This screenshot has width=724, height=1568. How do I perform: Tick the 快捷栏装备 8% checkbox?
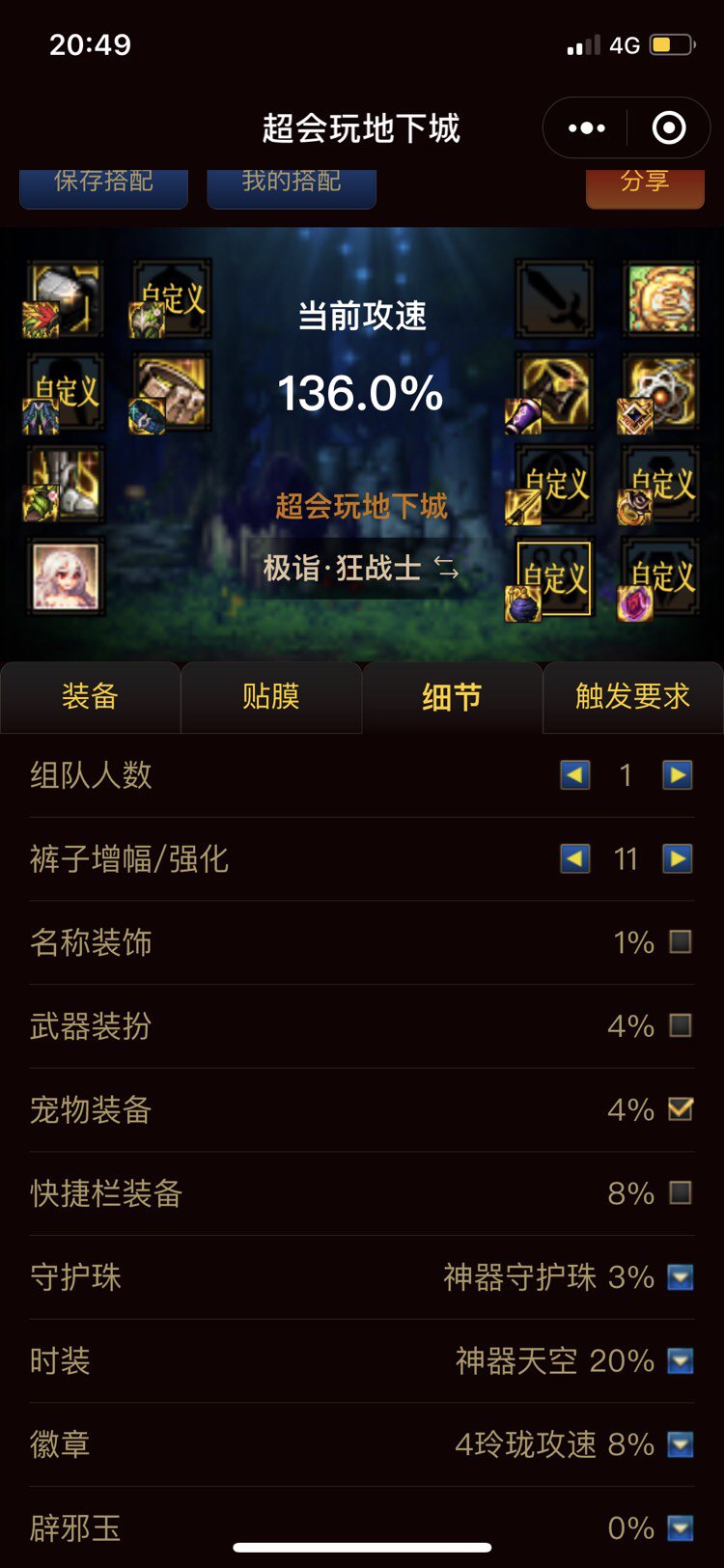[x=681, y=1193]
